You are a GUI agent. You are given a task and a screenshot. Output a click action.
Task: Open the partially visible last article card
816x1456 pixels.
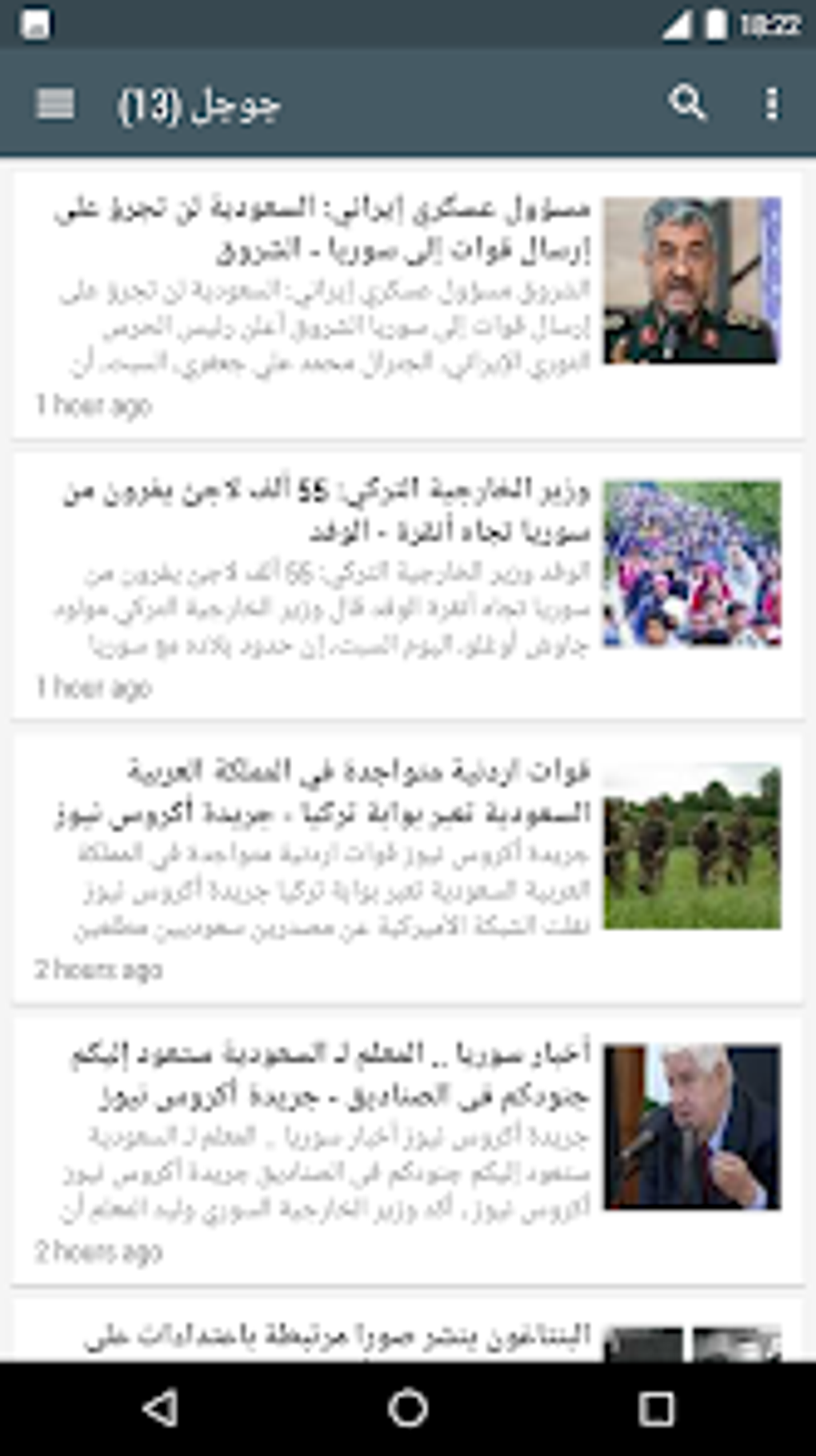point(408,1330)
